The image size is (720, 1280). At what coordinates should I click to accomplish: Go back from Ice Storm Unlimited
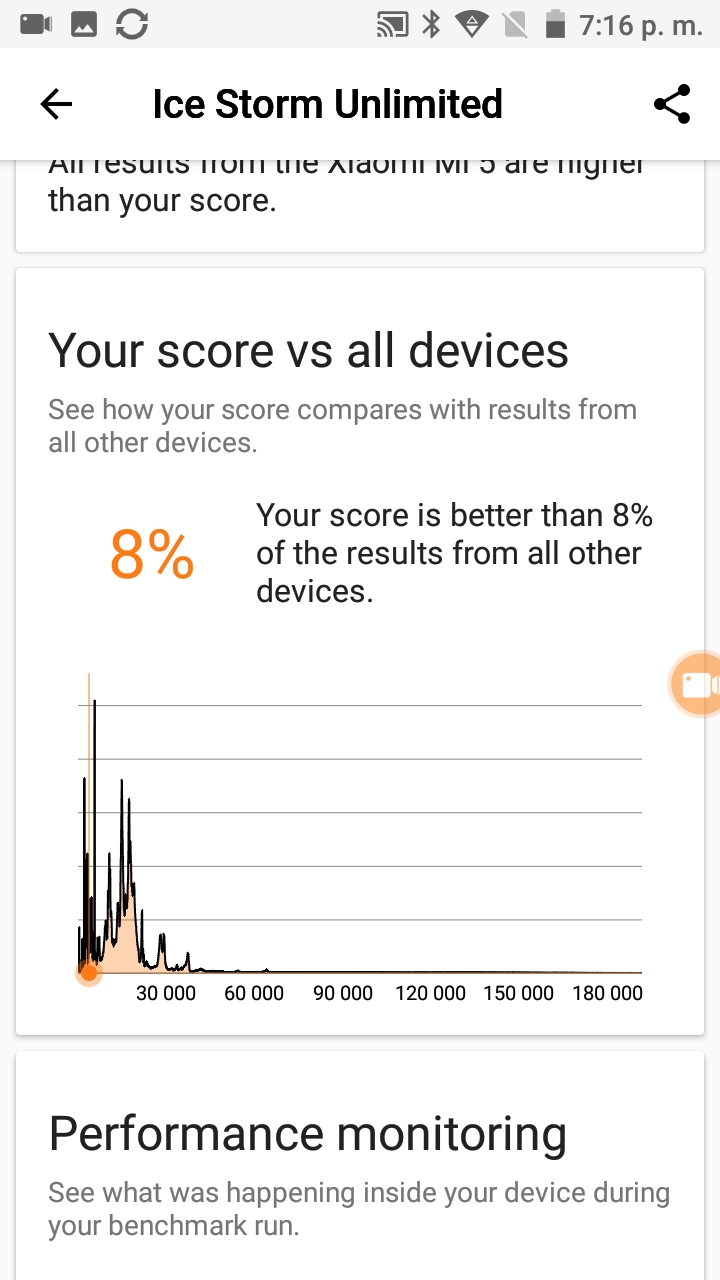[x=56, y=104]
